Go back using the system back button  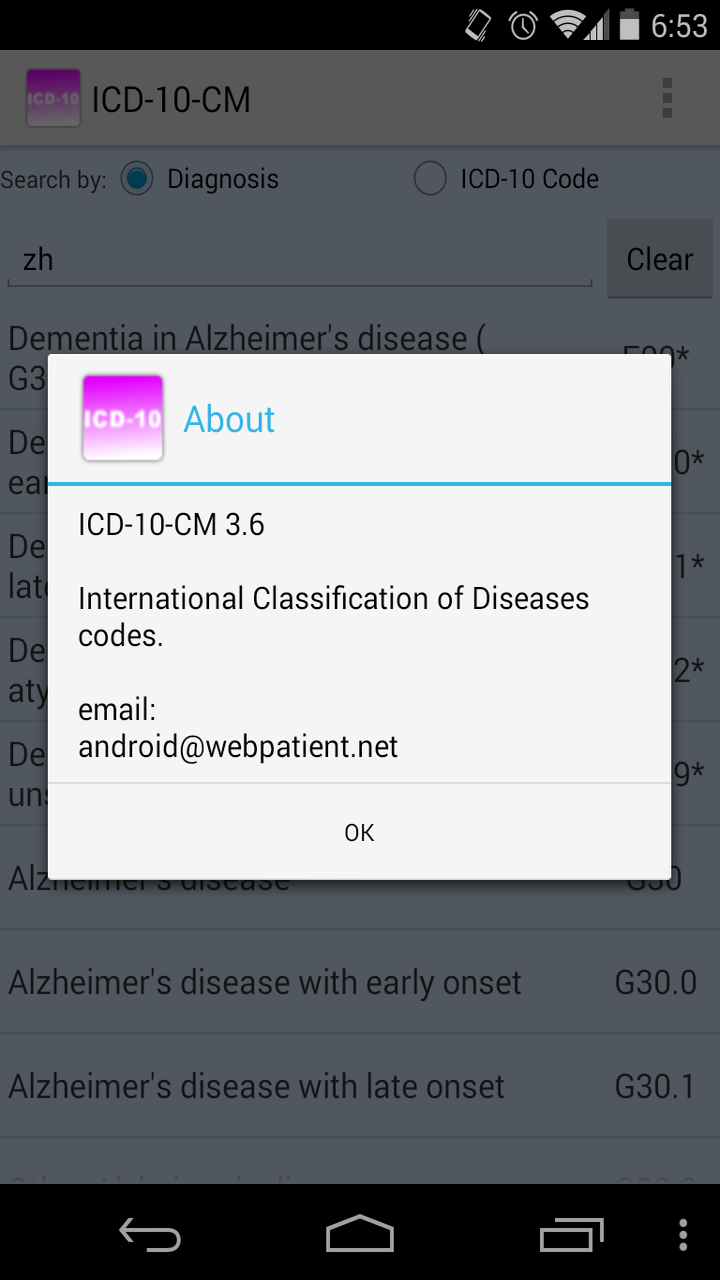coord(150,1234)
